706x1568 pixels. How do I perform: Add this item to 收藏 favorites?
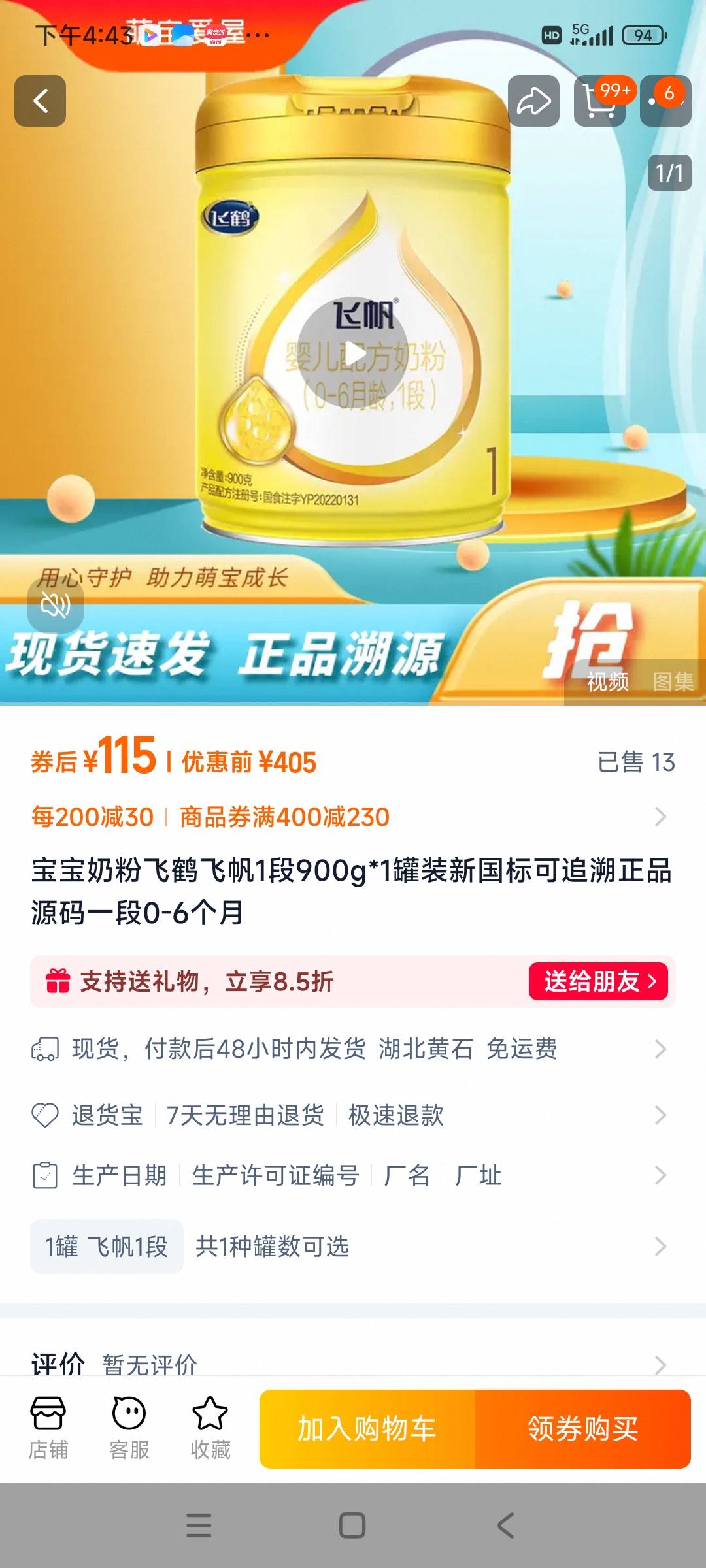click(210, 1428)
